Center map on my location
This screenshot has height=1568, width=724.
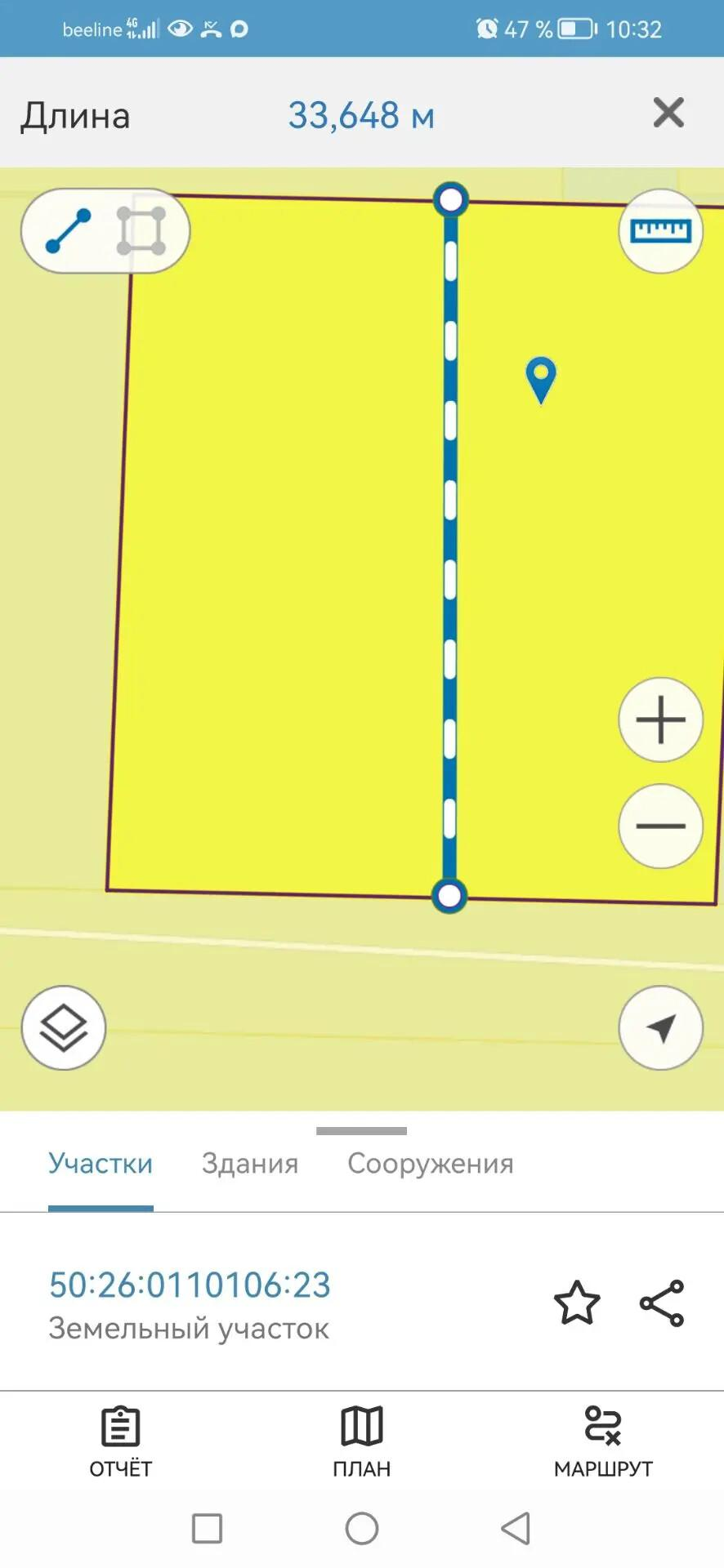(660, 1028)
